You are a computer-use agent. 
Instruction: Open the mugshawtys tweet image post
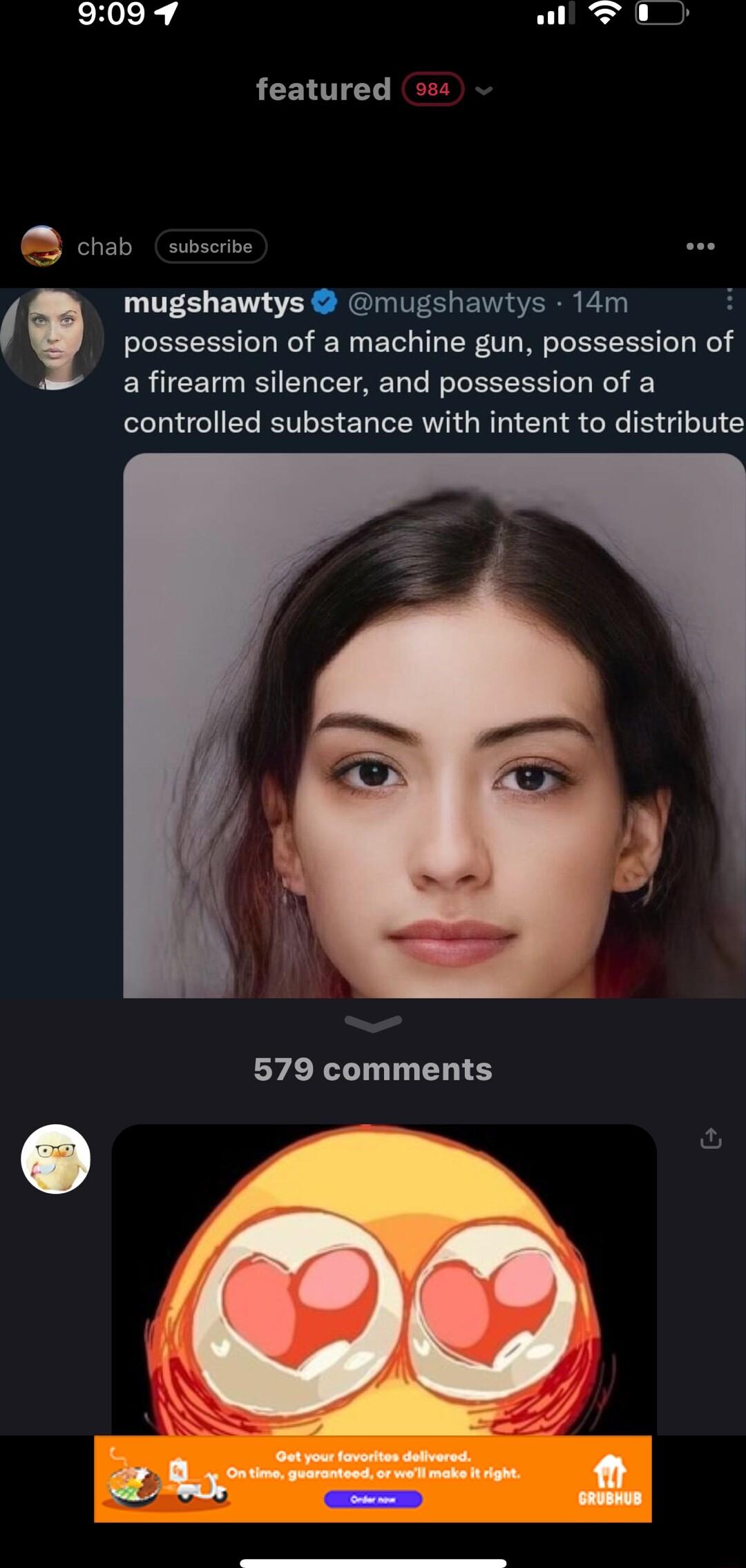pos(434,725)
